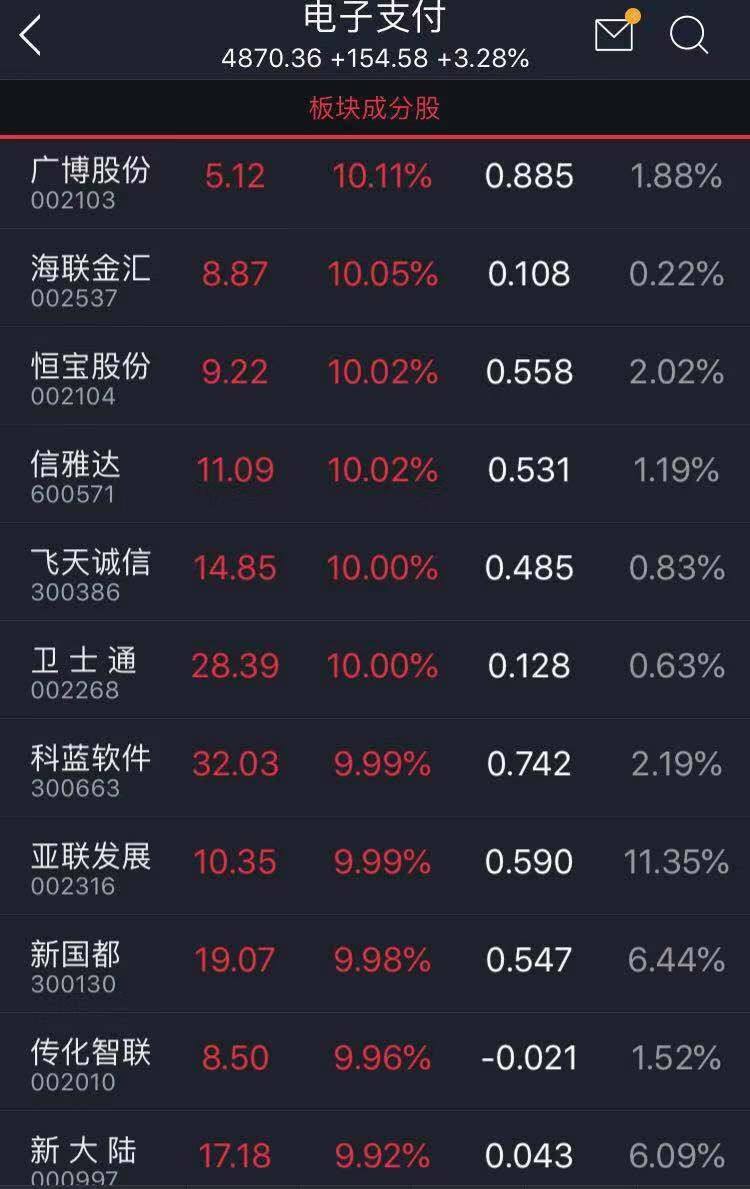Open the message inbox icon
Viewport: 750px width, 1189px height.
click(x=613, y=33)
